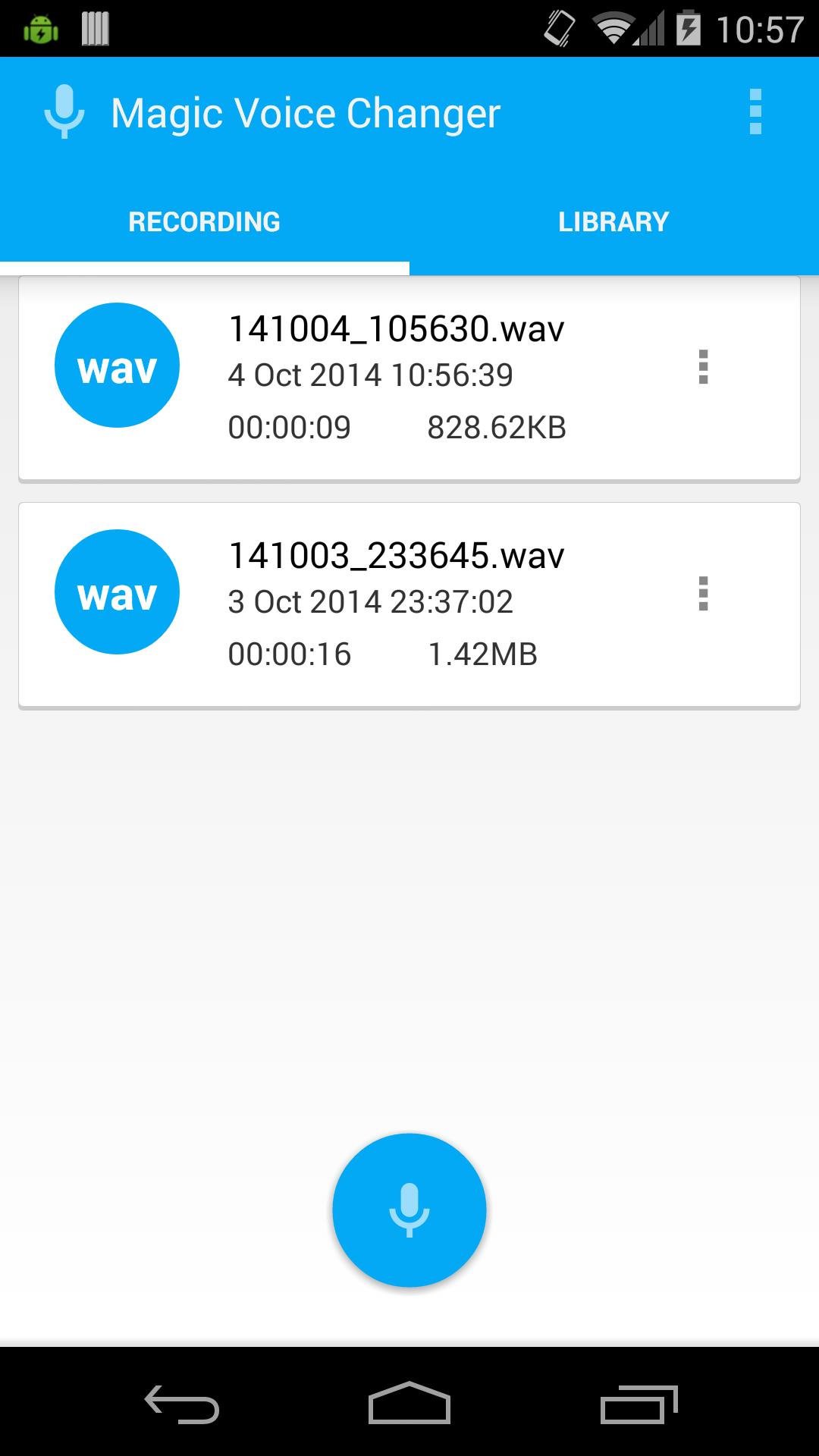The height and width of the screenshot is (1456, 819).
Task: Show options for 141003_233645.wav
Action: tap(703, 594)
